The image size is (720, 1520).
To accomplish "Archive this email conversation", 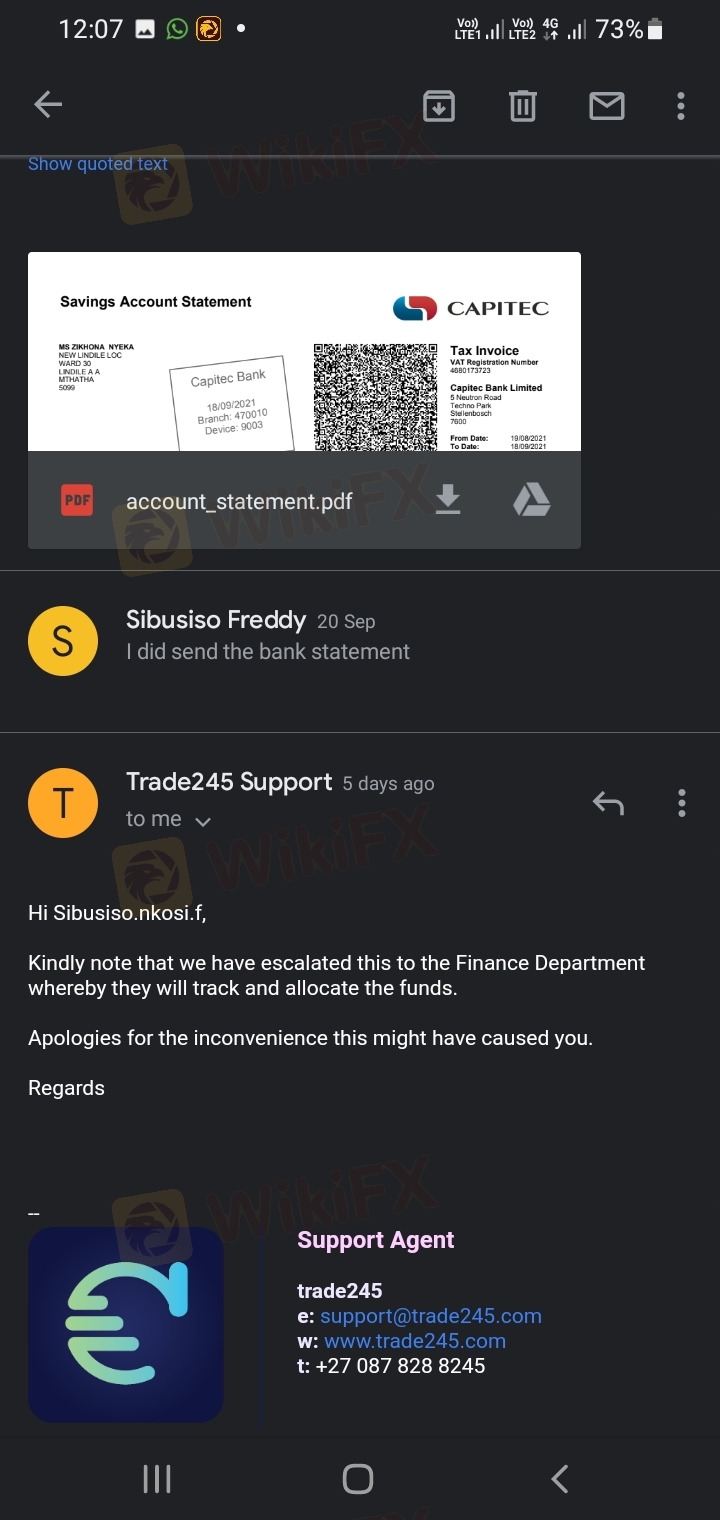I will (439, 105).
